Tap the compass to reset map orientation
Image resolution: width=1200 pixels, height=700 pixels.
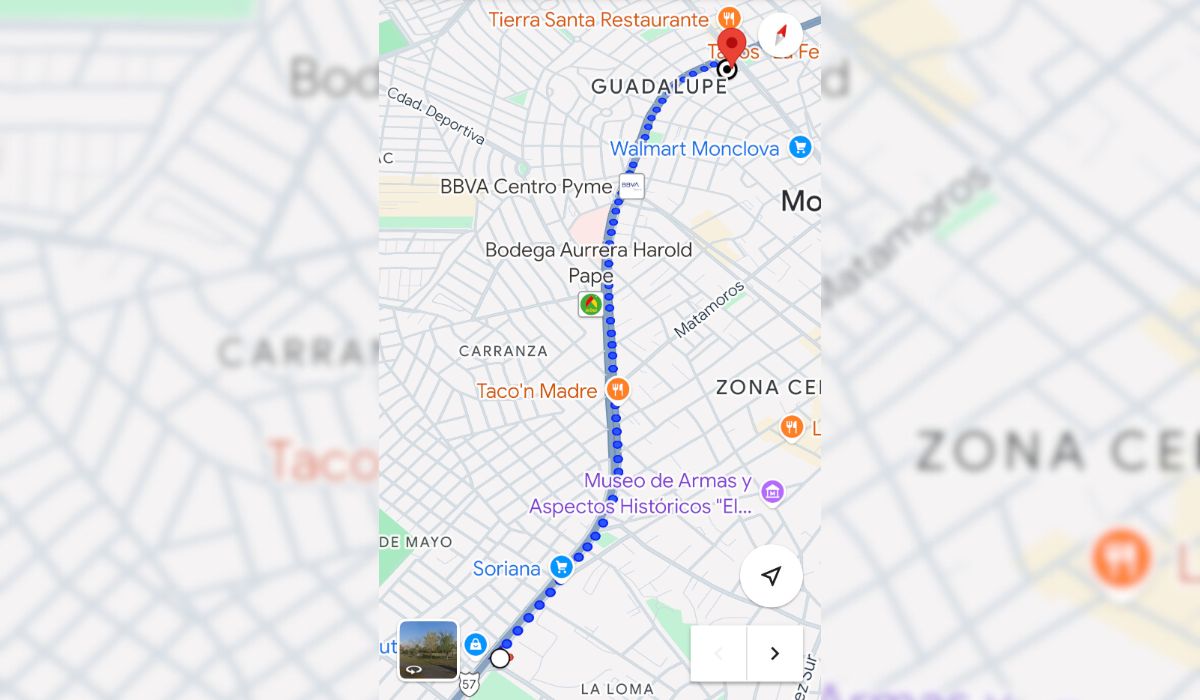coord(780,36)
